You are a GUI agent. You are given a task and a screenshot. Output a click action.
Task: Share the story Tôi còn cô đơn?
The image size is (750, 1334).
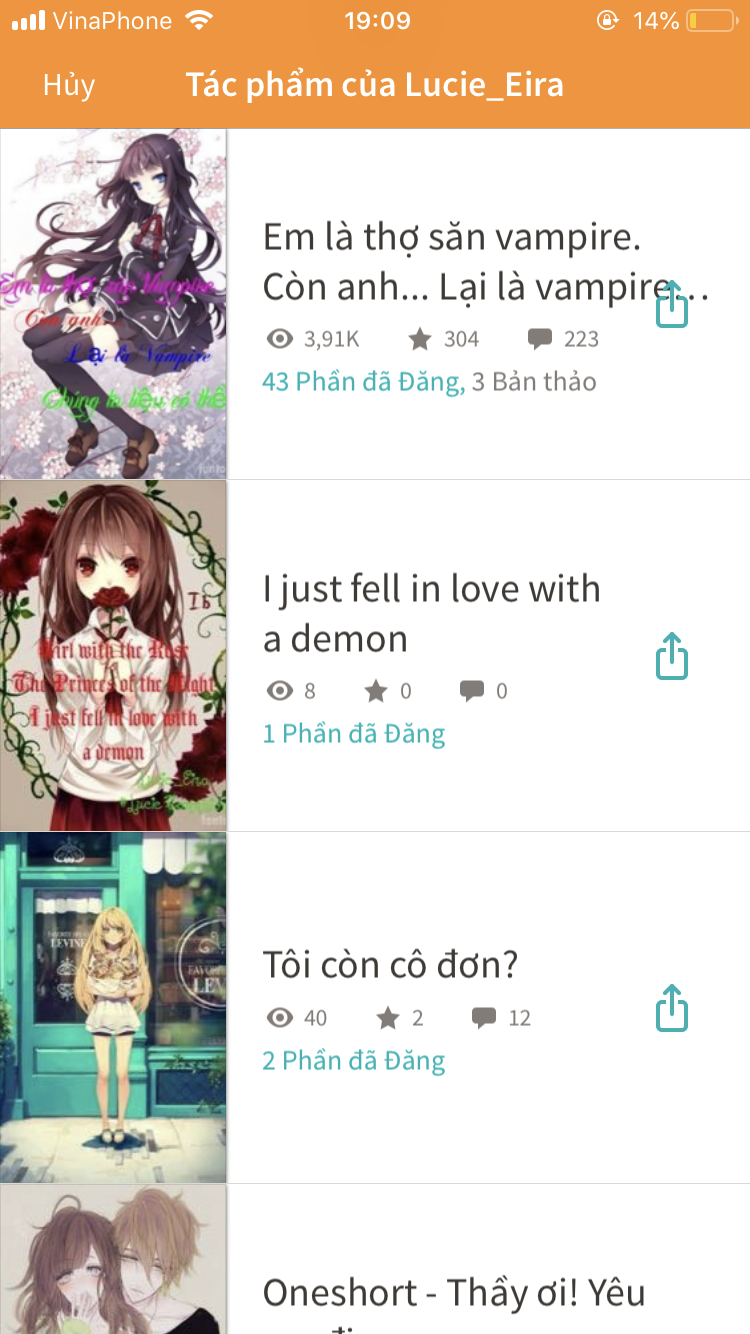[672, 1008]
